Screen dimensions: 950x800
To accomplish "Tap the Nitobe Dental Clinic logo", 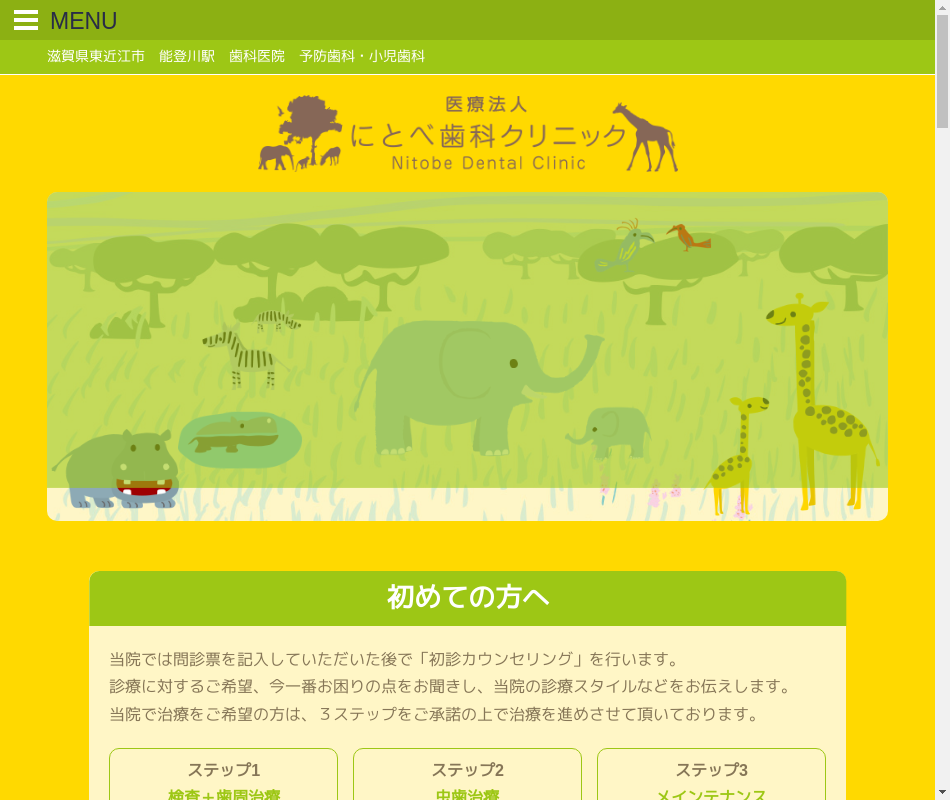I will pyautogui.click(x=468, y=133).
